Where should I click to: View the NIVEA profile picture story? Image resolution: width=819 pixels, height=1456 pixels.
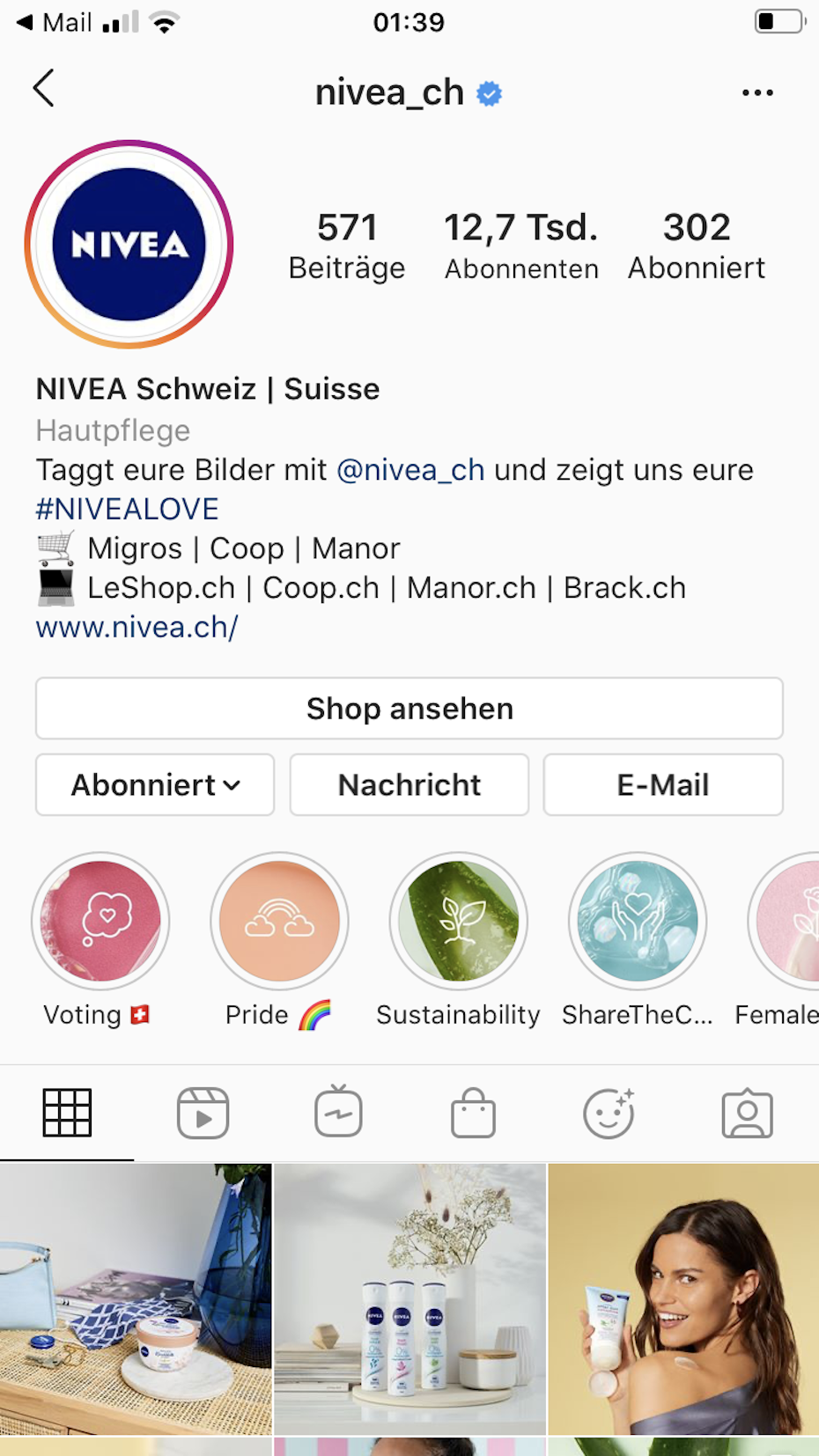129,245
